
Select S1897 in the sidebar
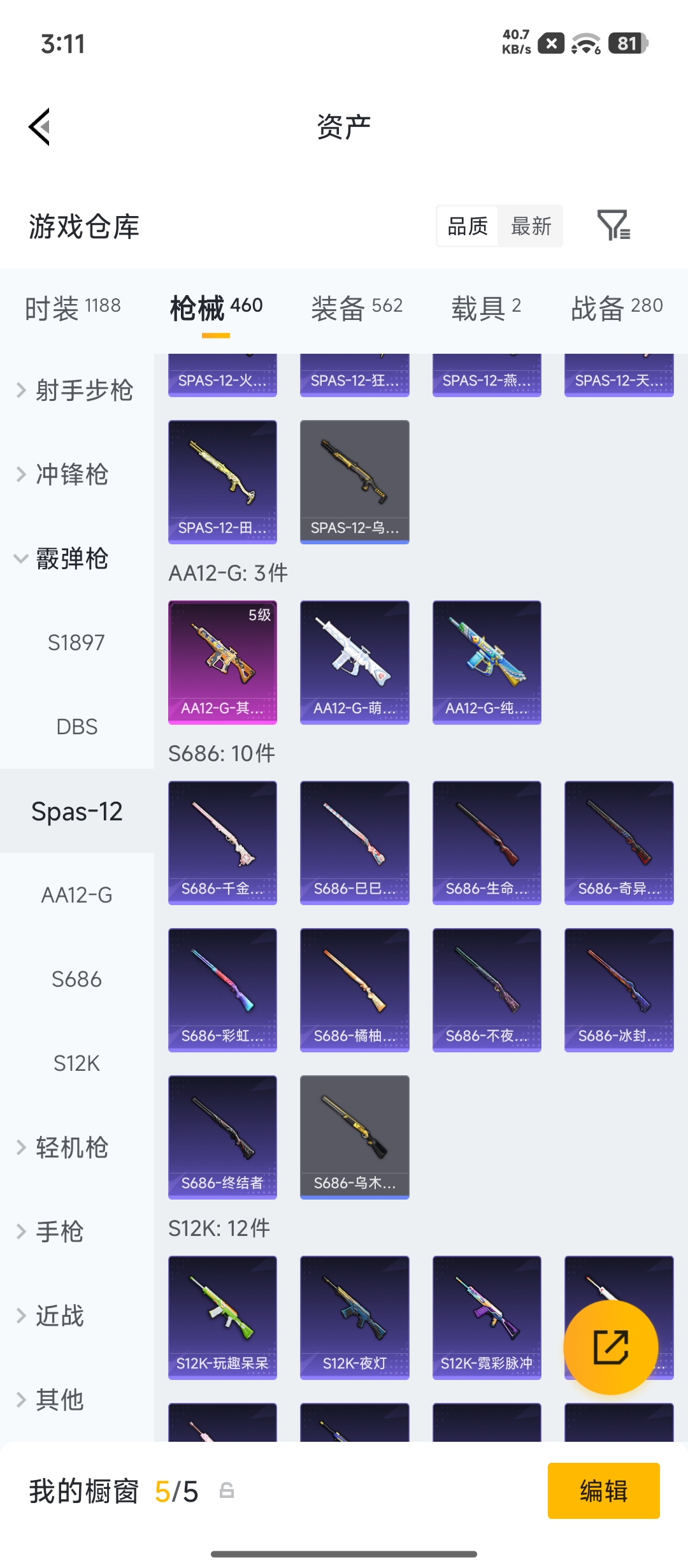point(76,642)
